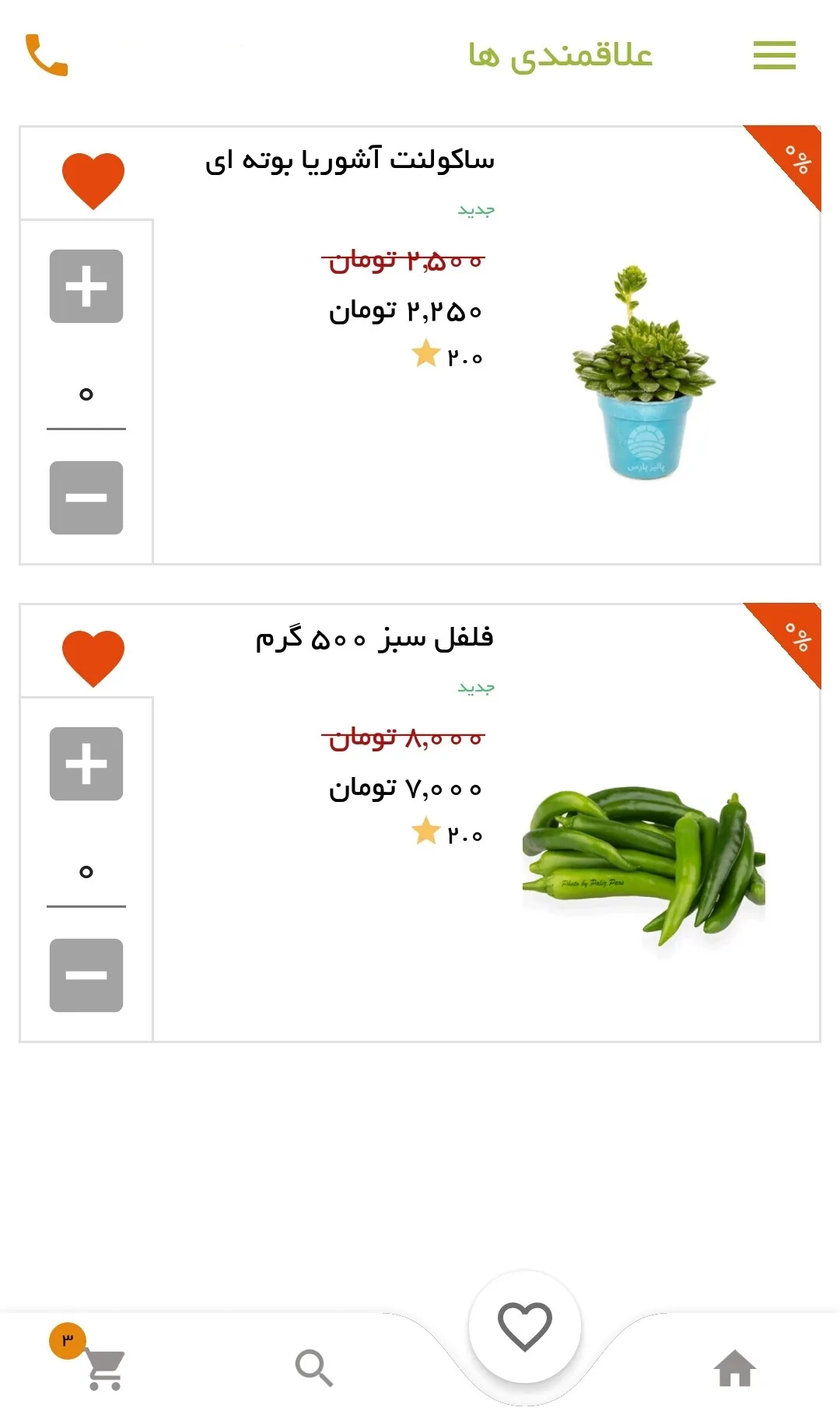Open the hamburger menu
The image size is (840, 1425).
coord(774,55)
